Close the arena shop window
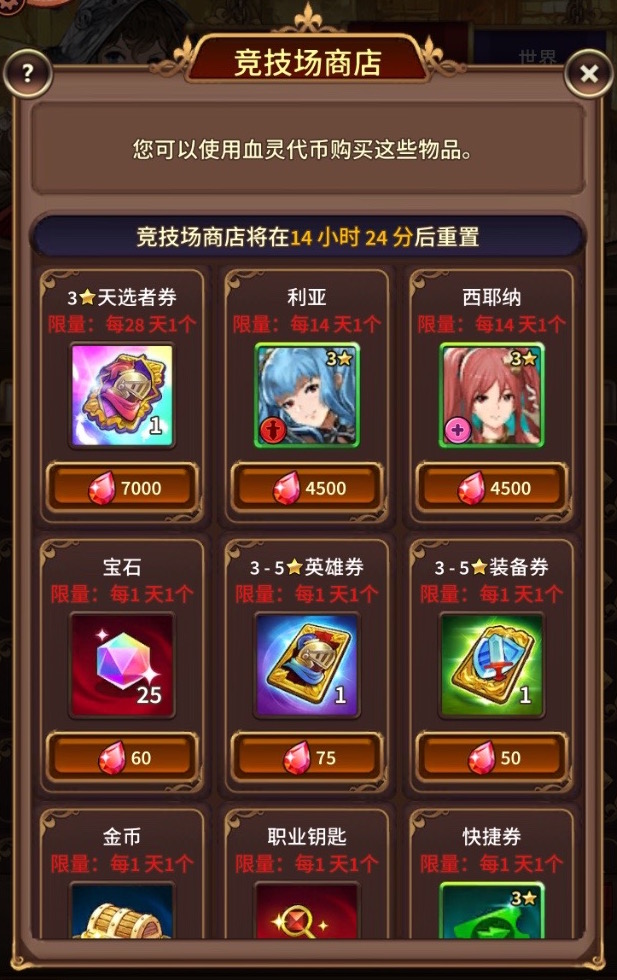Screen dimensions: 617x980 coord(589,73)
